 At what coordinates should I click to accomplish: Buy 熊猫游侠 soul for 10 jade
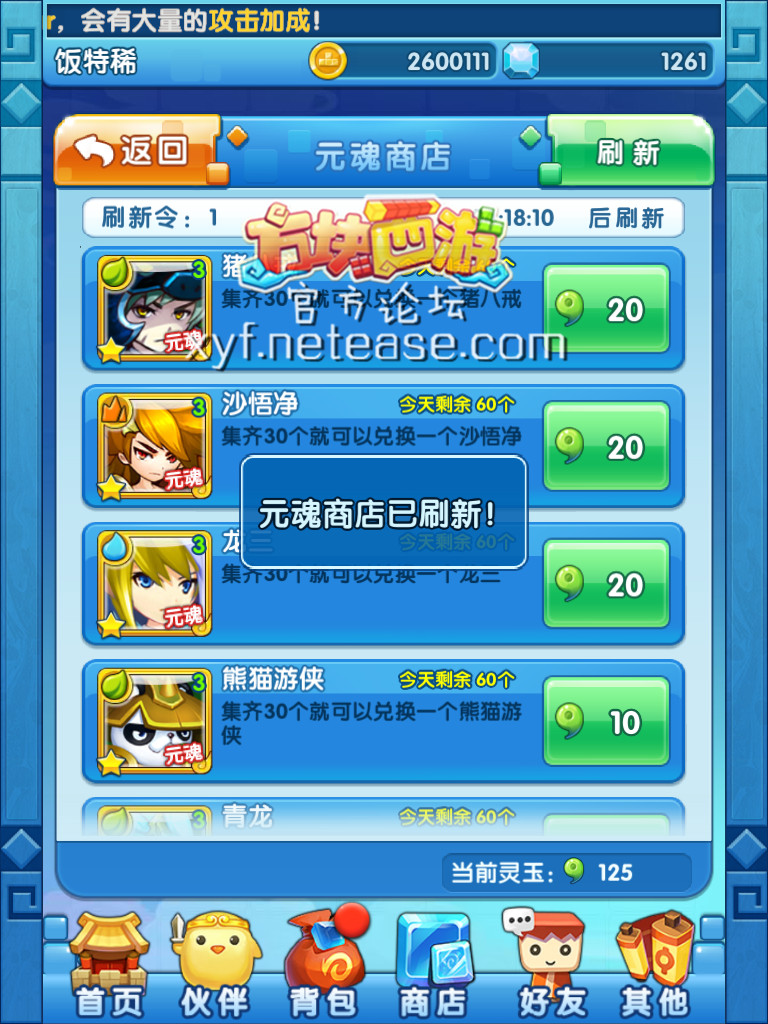(x=606, y=721)
